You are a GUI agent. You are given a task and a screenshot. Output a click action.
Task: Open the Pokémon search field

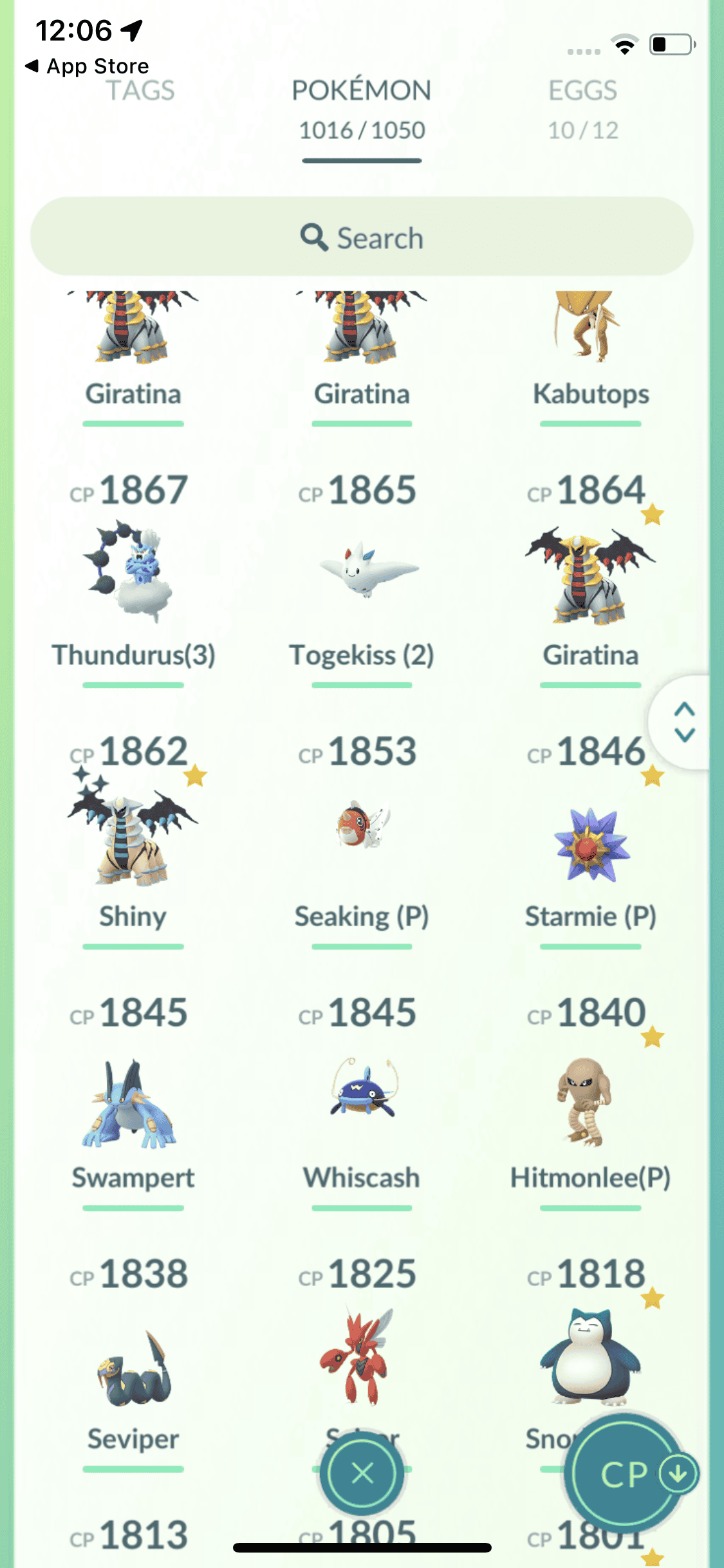[x=362, y=238]
